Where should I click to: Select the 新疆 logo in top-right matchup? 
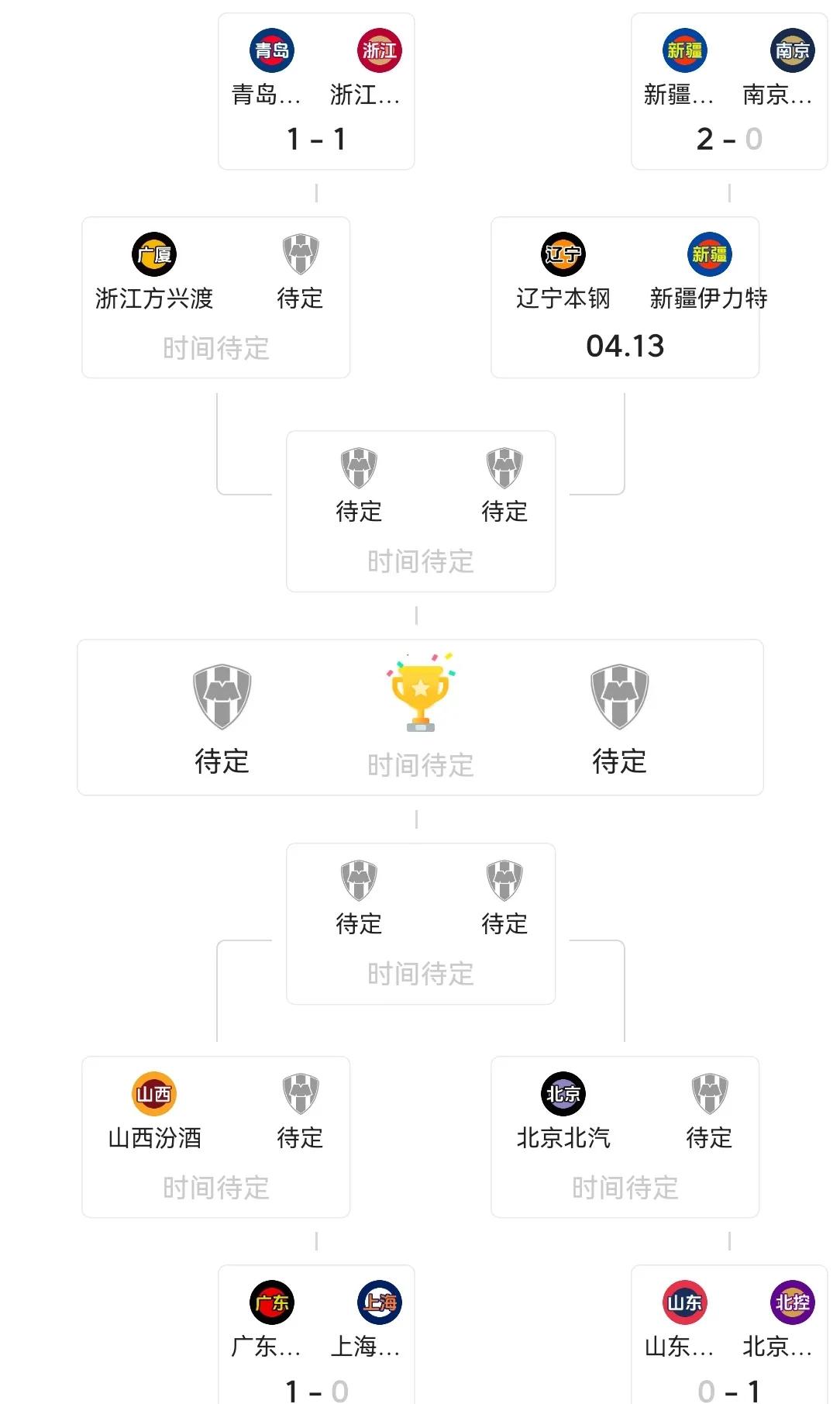(682, 49)
